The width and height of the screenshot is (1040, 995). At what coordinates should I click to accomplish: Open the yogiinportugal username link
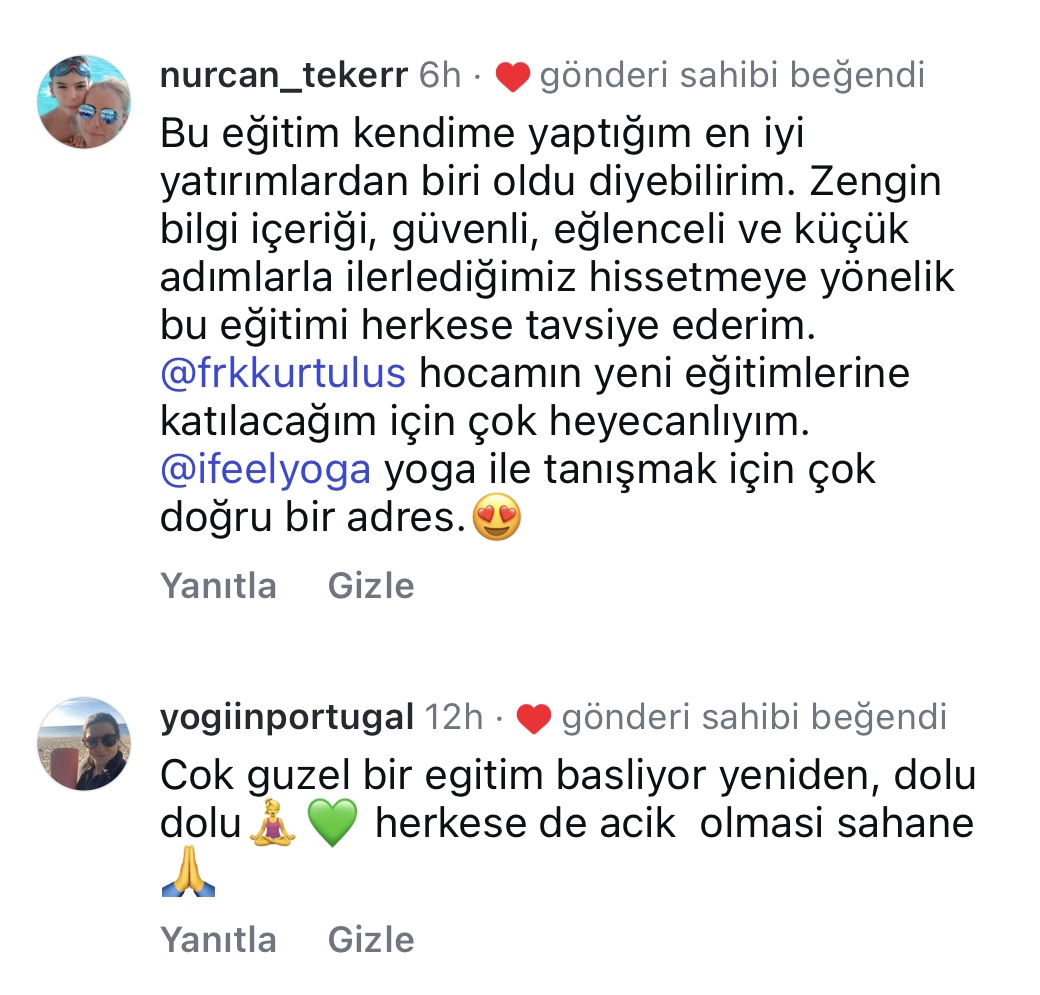(x=287, y=717)
